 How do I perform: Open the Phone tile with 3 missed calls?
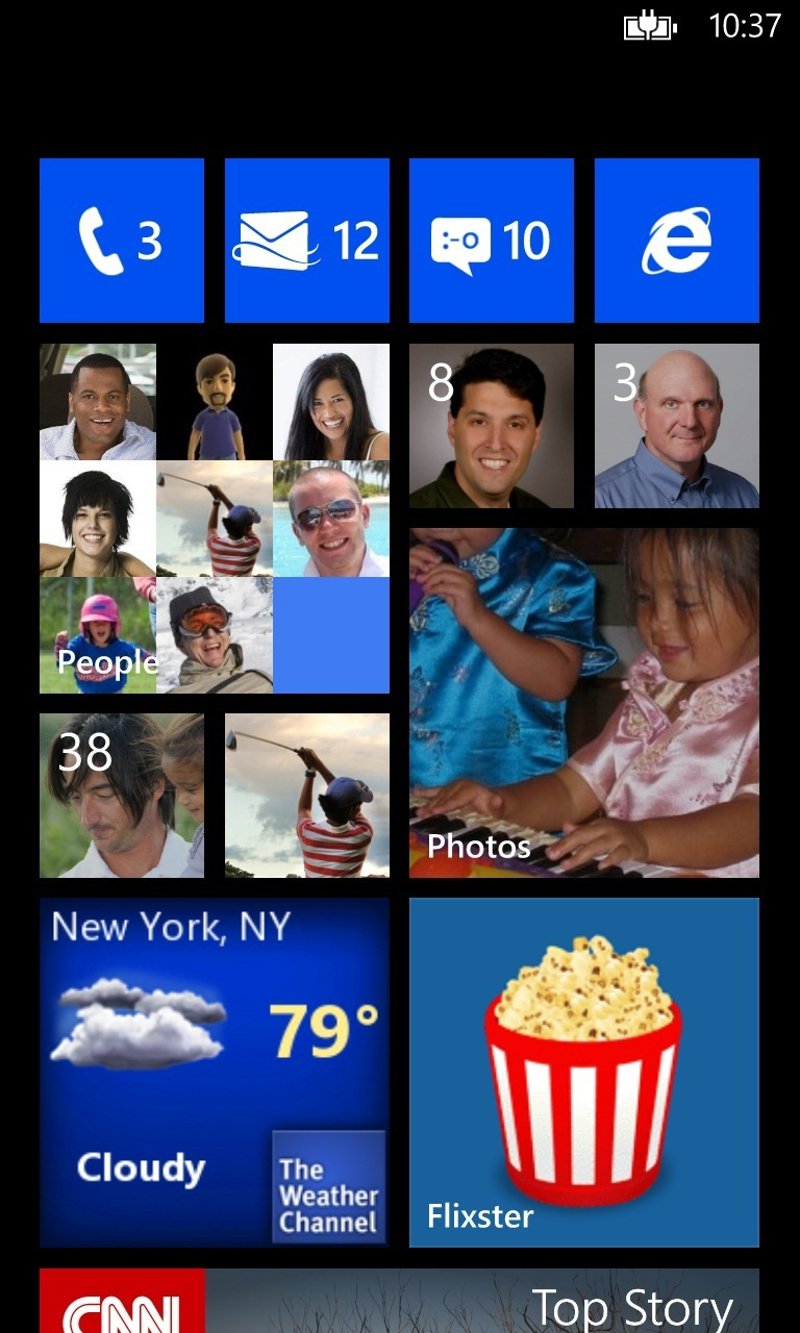[121, 240]
